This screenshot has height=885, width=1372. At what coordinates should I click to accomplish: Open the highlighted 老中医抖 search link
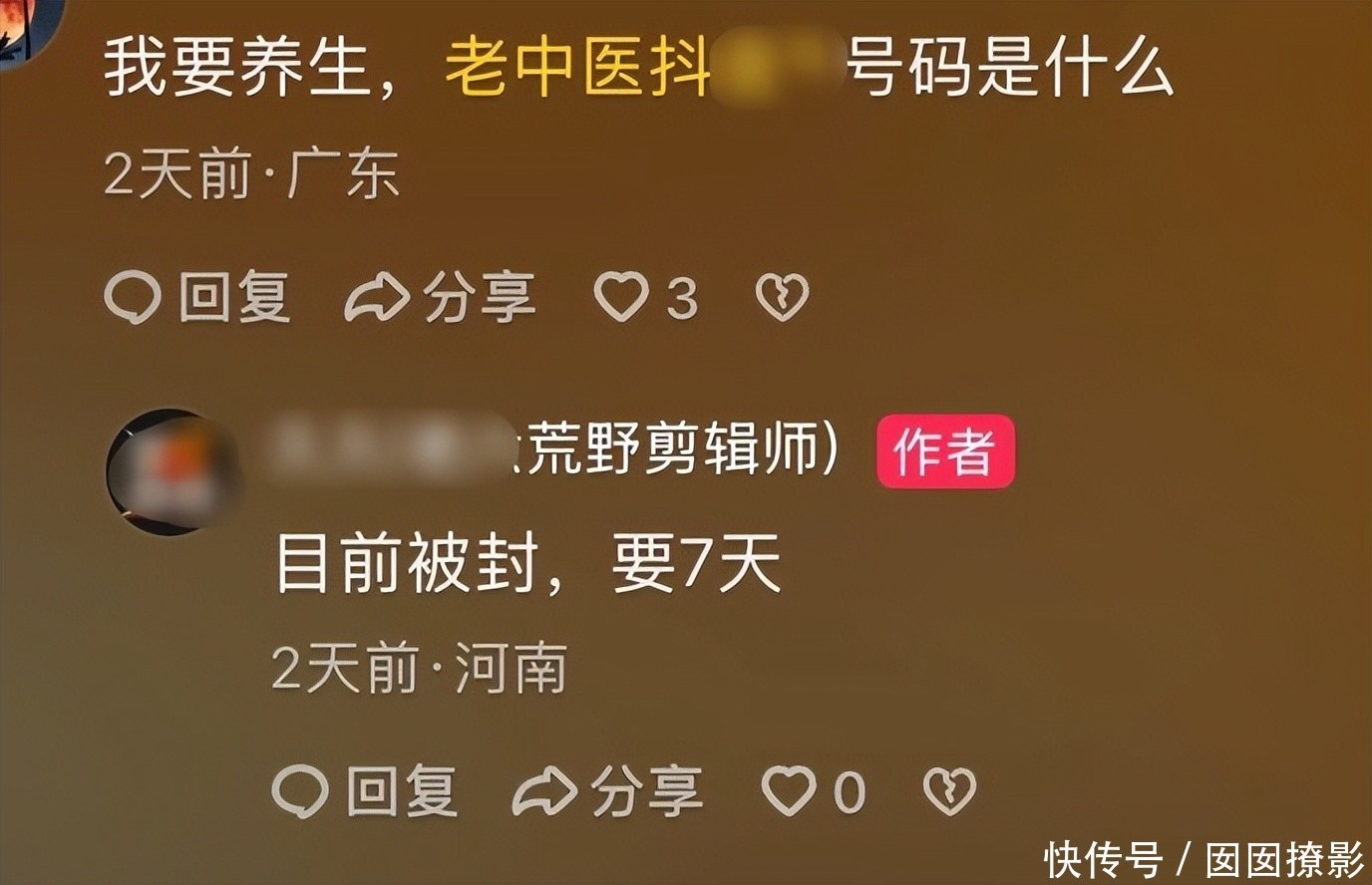(x=577, y=68)
